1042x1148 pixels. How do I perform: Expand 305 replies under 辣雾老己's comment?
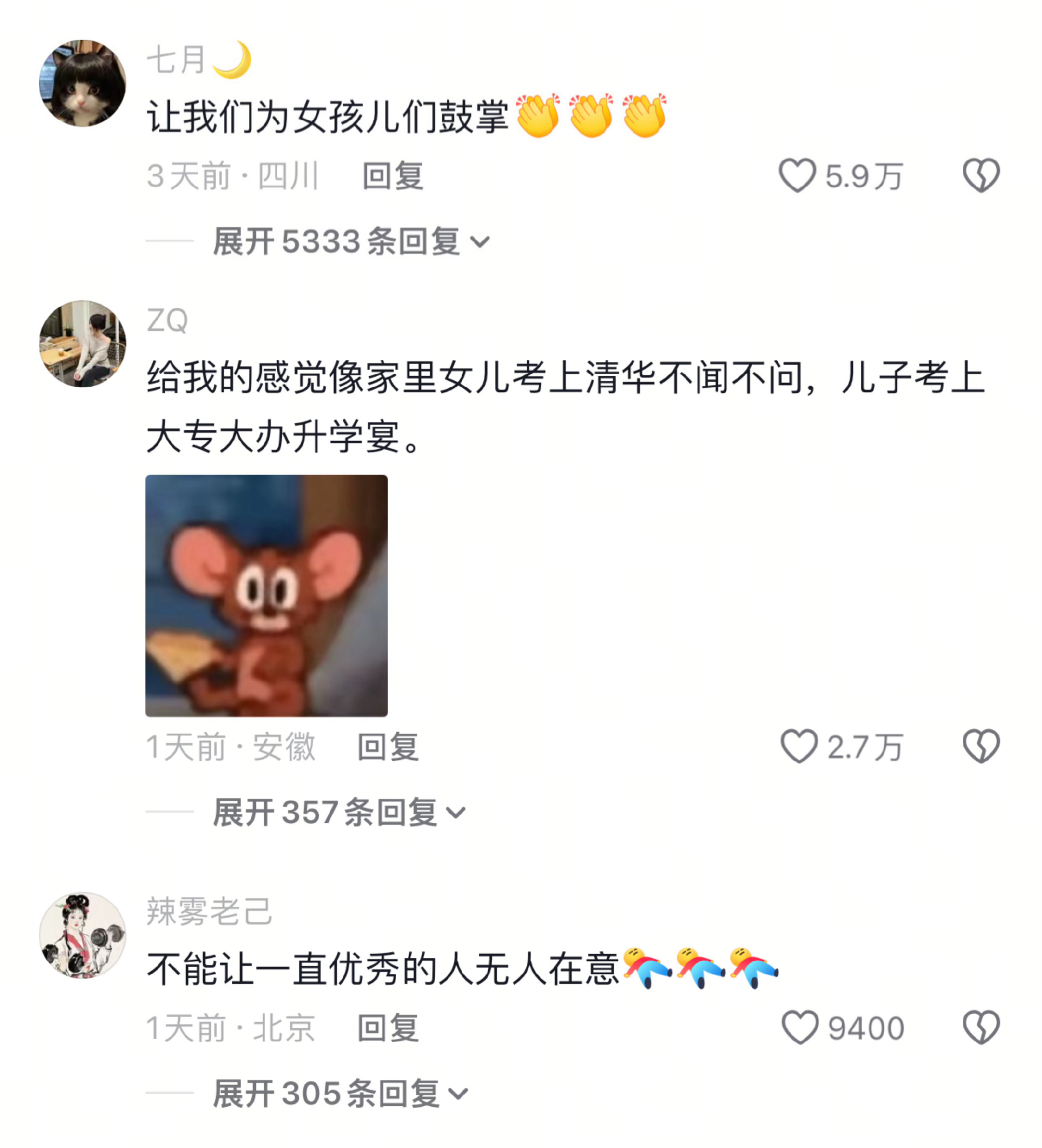[x=340, y=1094]
